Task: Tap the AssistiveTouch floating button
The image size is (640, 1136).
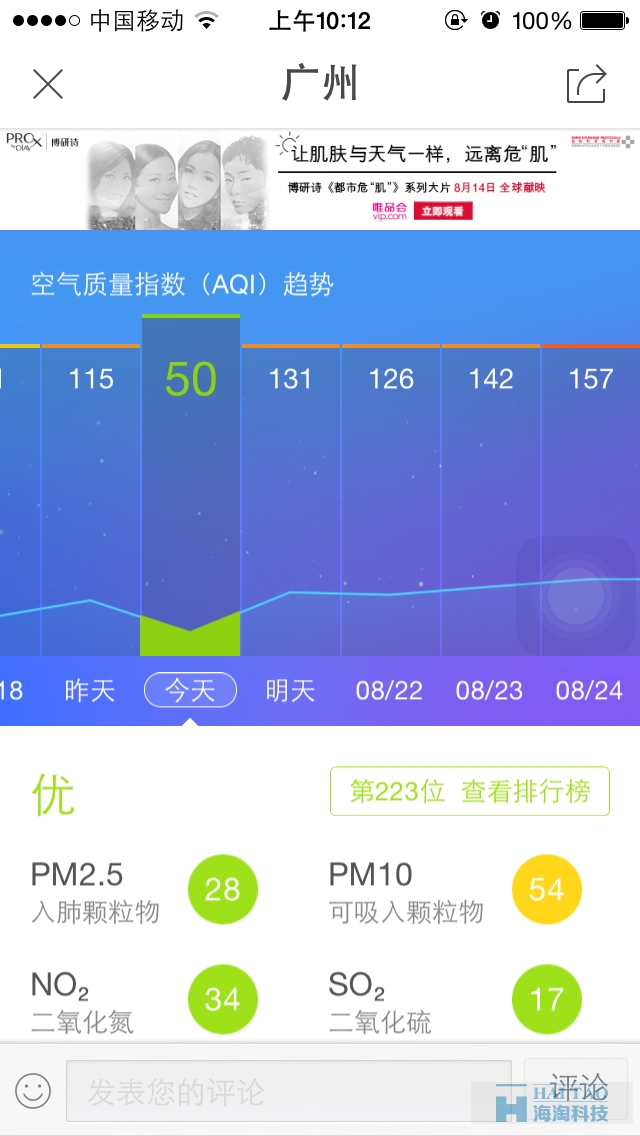Action: tap(576, 597)
